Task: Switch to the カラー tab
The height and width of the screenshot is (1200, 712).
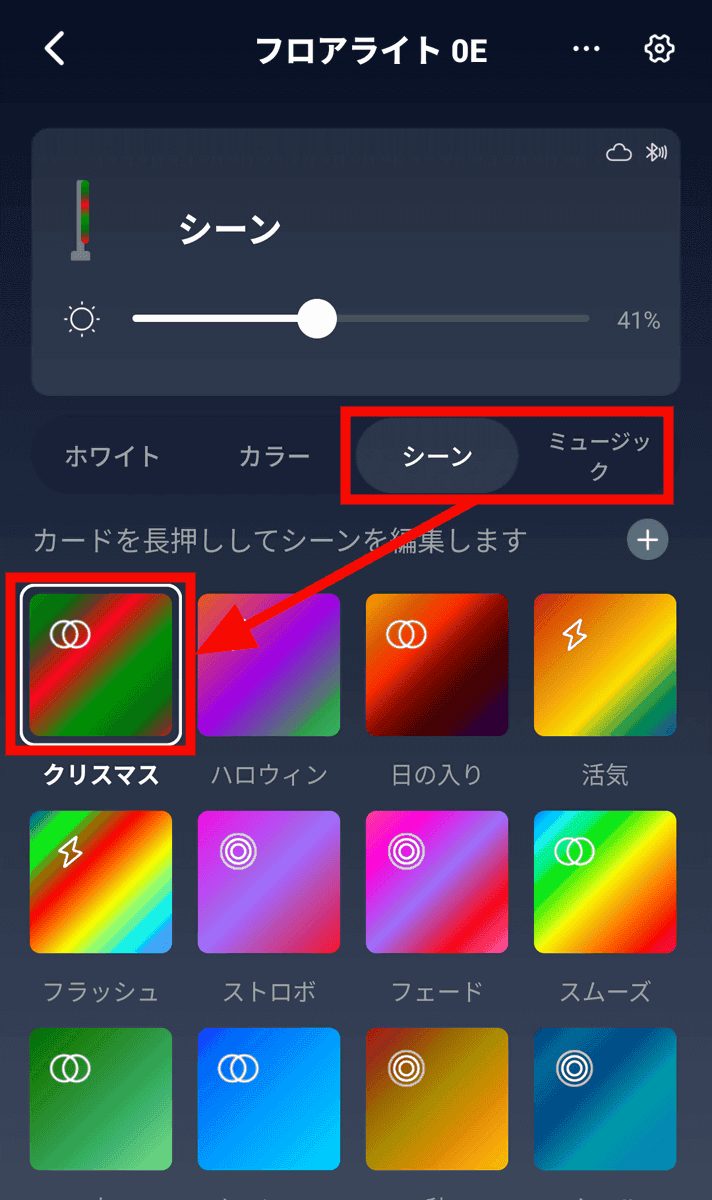Action: pos(274,457)
